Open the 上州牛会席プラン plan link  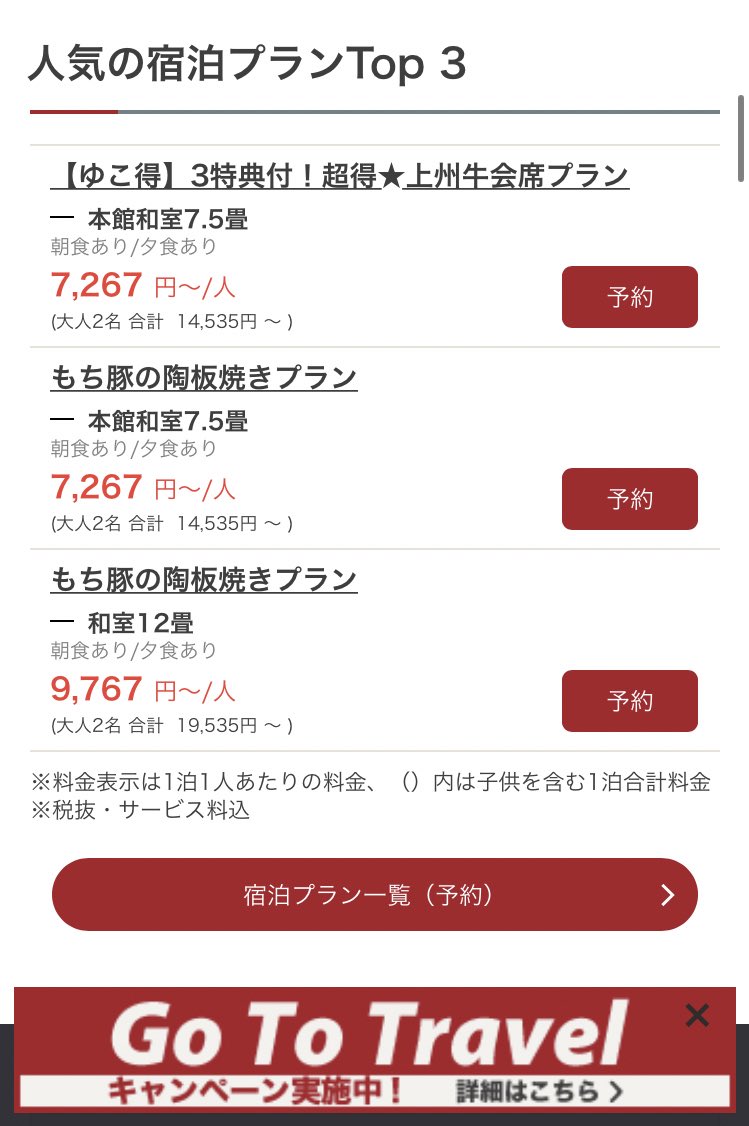[340, 176]
